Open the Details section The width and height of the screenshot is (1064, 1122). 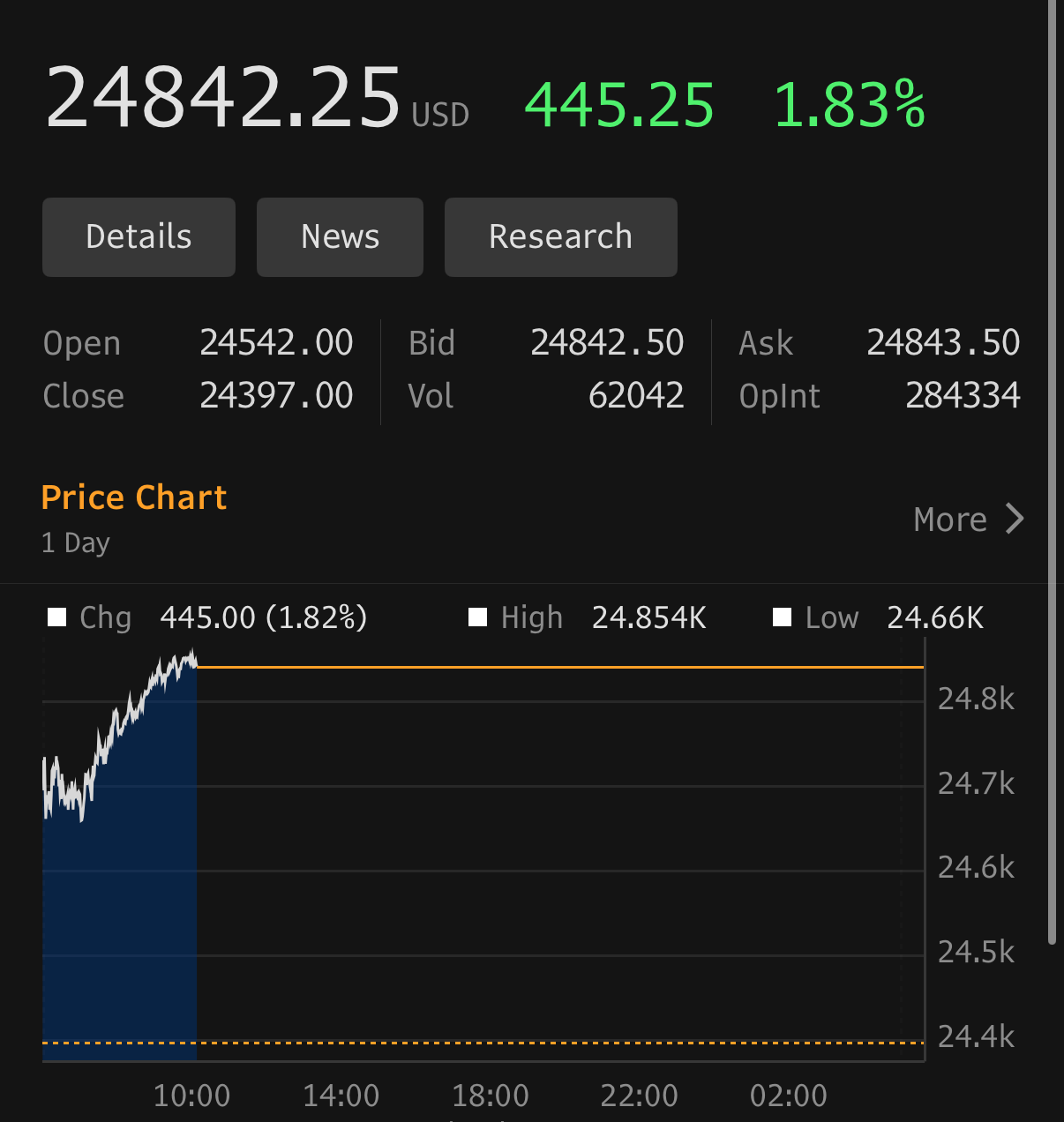tap(139, 237)
